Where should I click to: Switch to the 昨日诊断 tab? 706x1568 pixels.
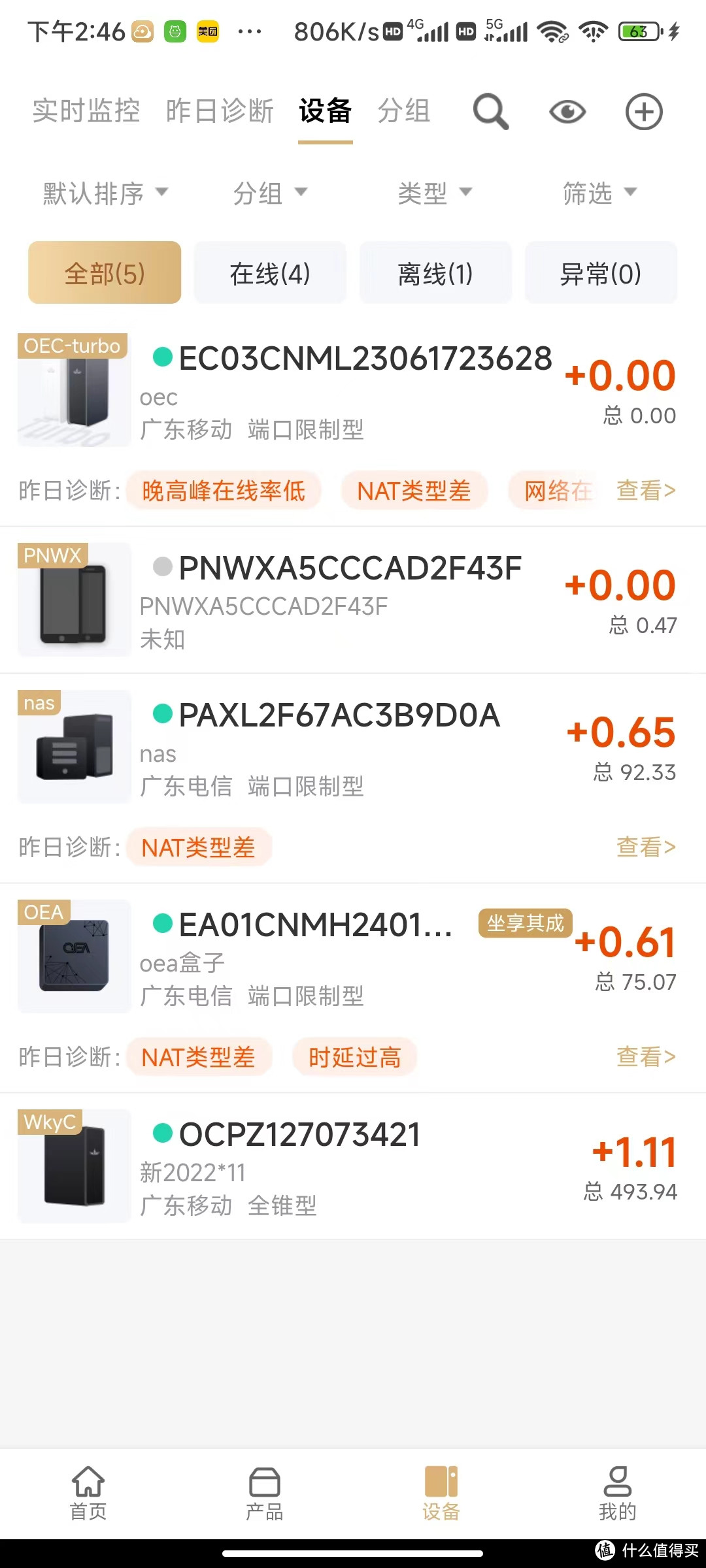coord(220,111)
